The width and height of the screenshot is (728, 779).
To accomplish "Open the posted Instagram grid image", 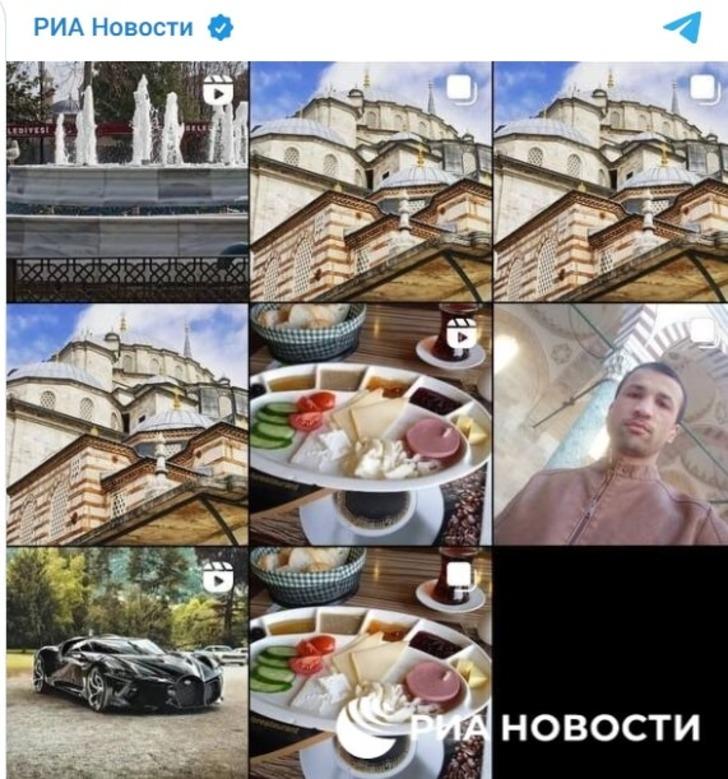I will click(x=366, y=420).
